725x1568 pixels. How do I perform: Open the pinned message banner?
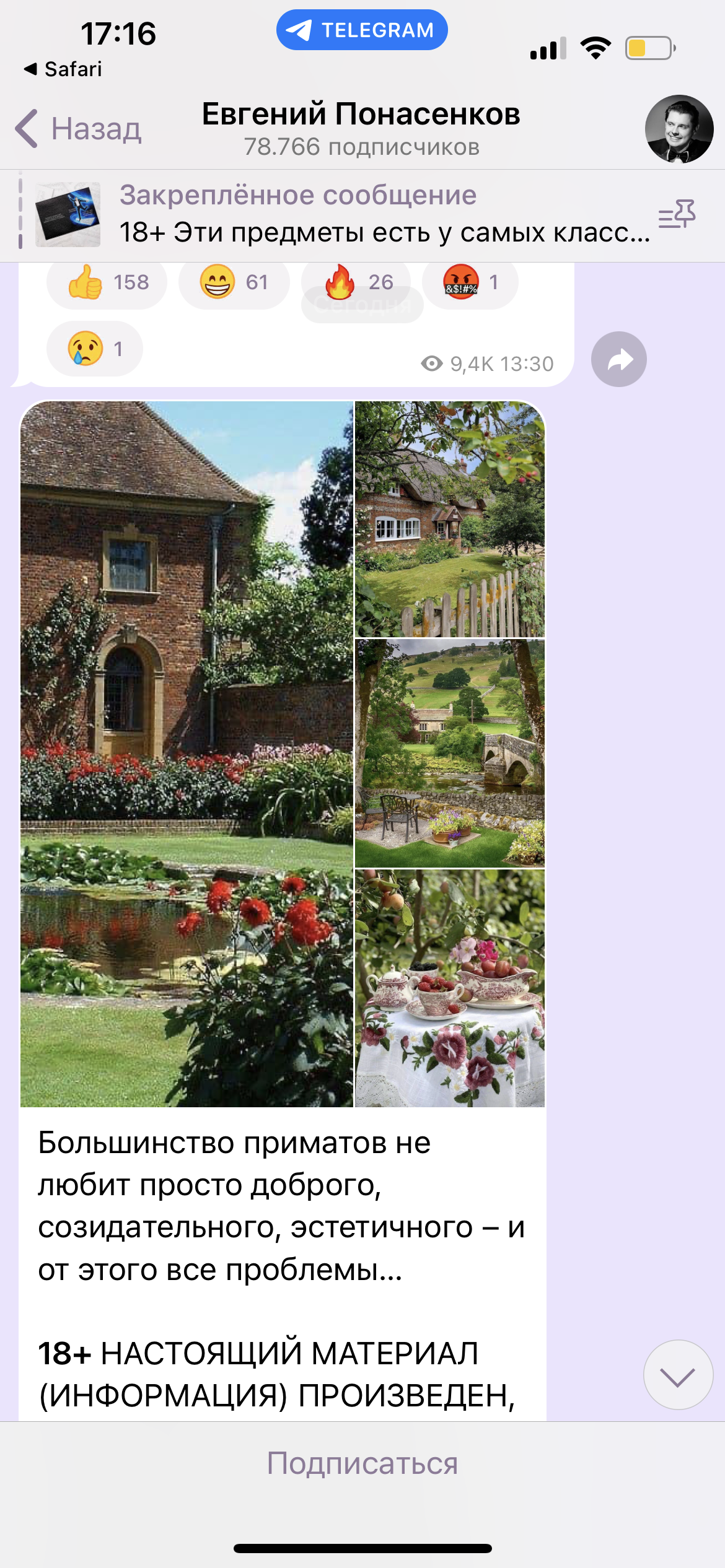pyautogui.click(x=335, y=215)
